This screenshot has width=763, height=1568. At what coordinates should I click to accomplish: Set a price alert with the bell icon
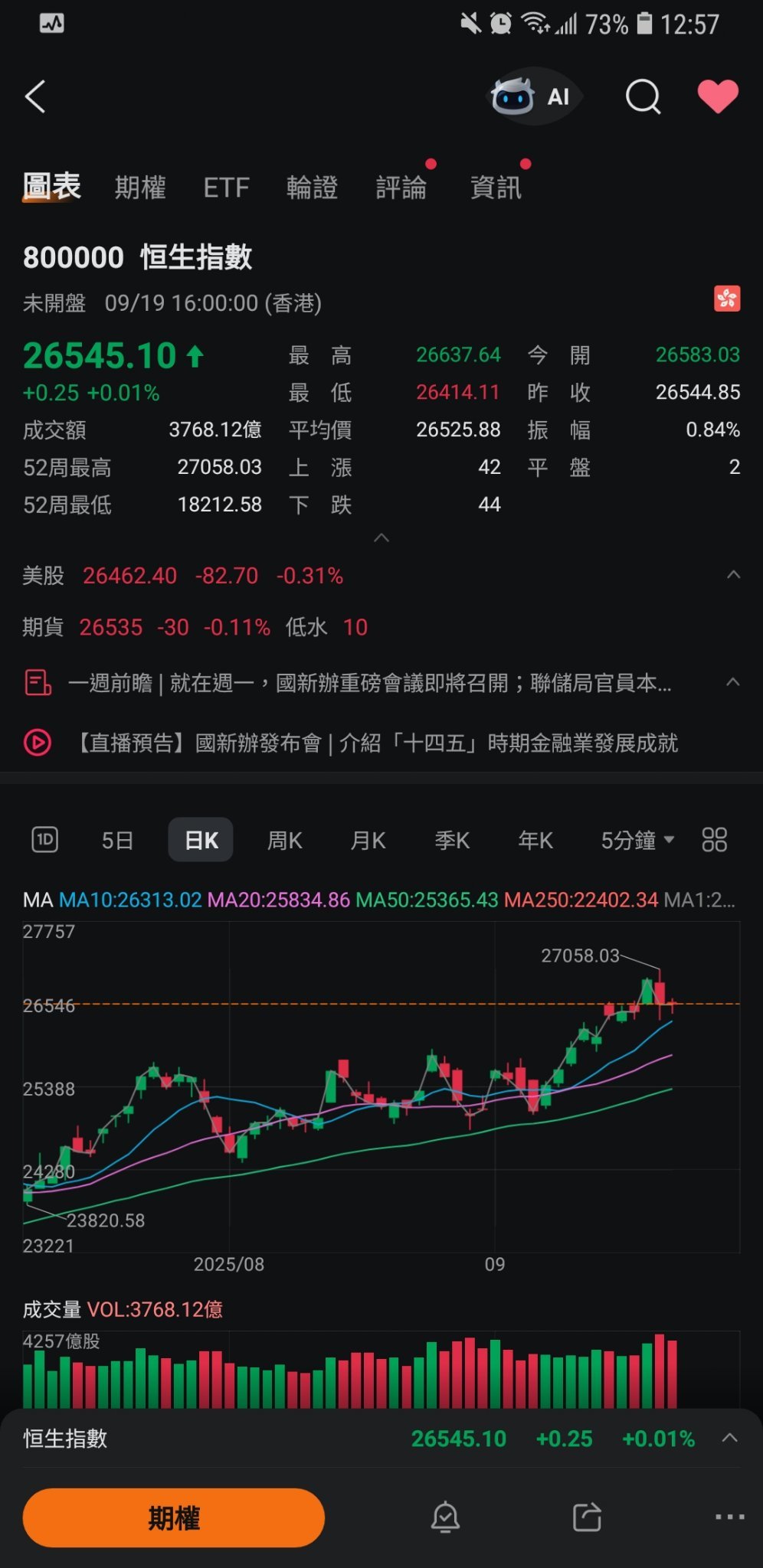coord(445,1517)
